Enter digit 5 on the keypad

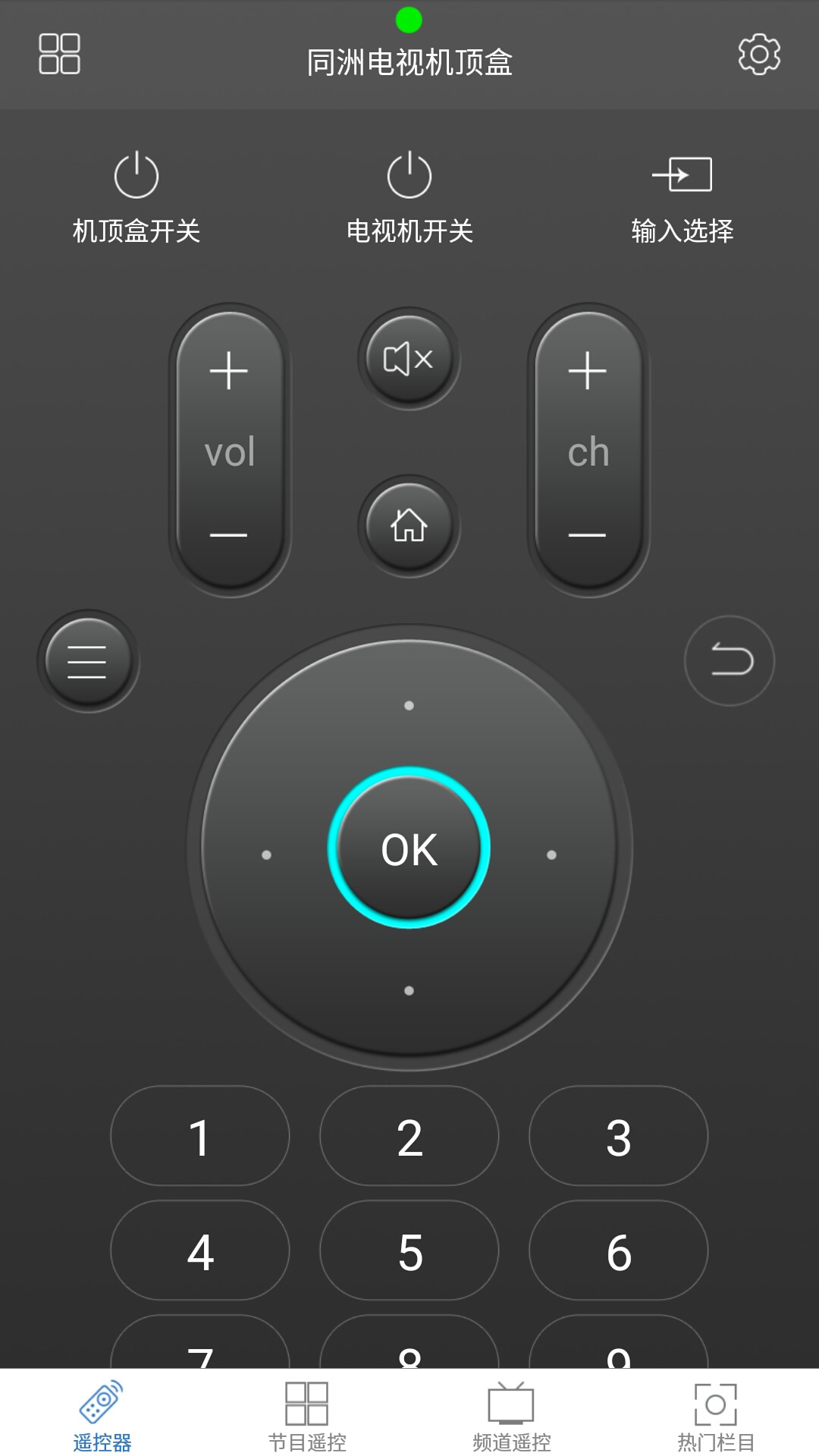[x=409, y=1250]
